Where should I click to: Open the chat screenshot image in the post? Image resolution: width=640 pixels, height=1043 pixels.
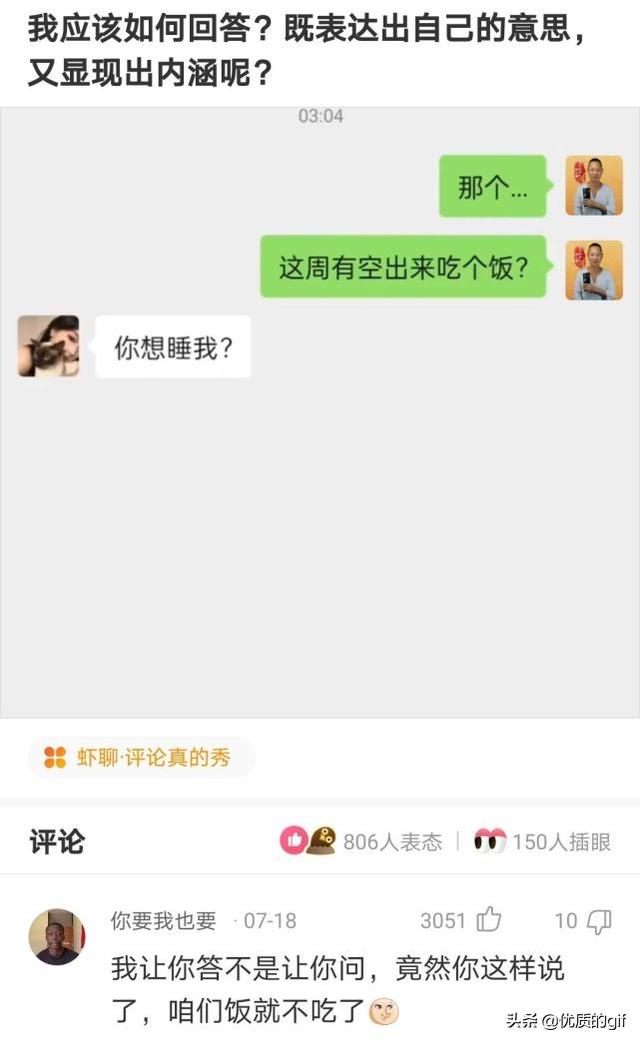(320, 412)
